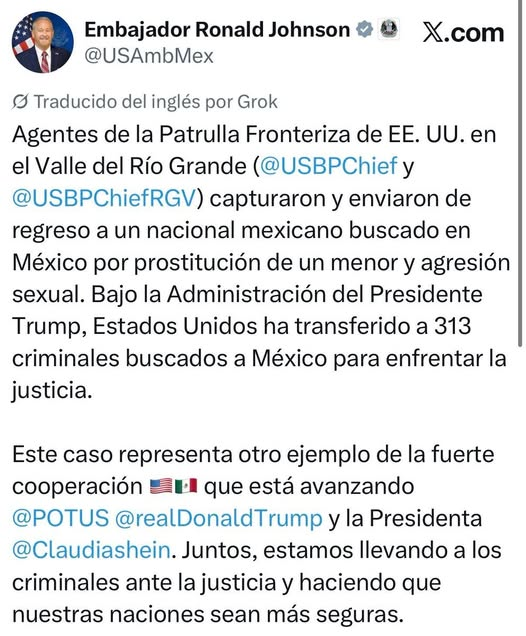
Task: Visit the @POTUS mention
Action: pyautogui.click(x=60, y=518)
